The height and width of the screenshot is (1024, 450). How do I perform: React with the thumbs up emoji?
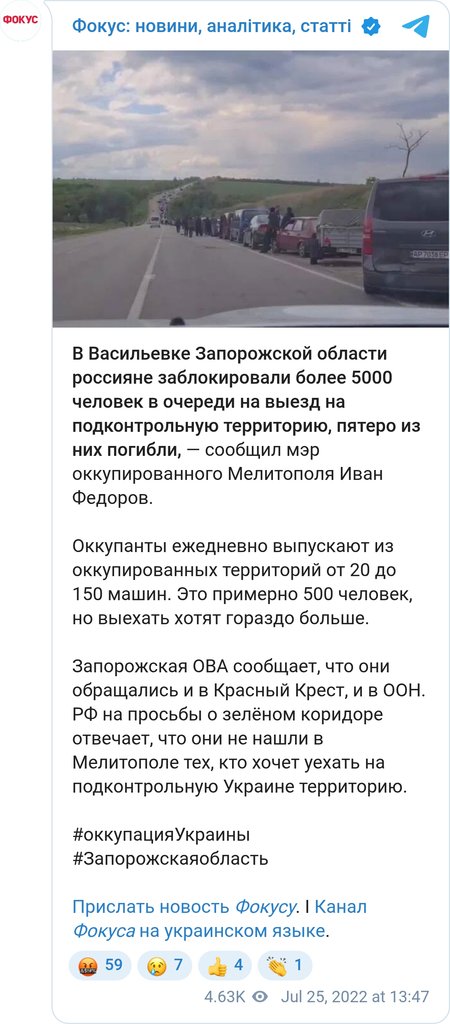click(x=225, y=965)
